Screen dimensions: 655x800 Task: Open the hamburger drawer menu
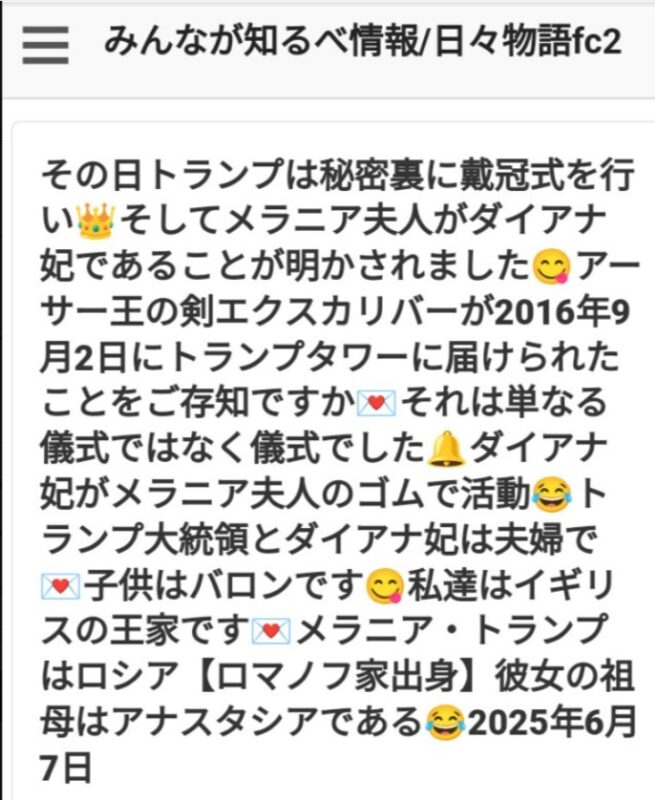coord(44,45)
